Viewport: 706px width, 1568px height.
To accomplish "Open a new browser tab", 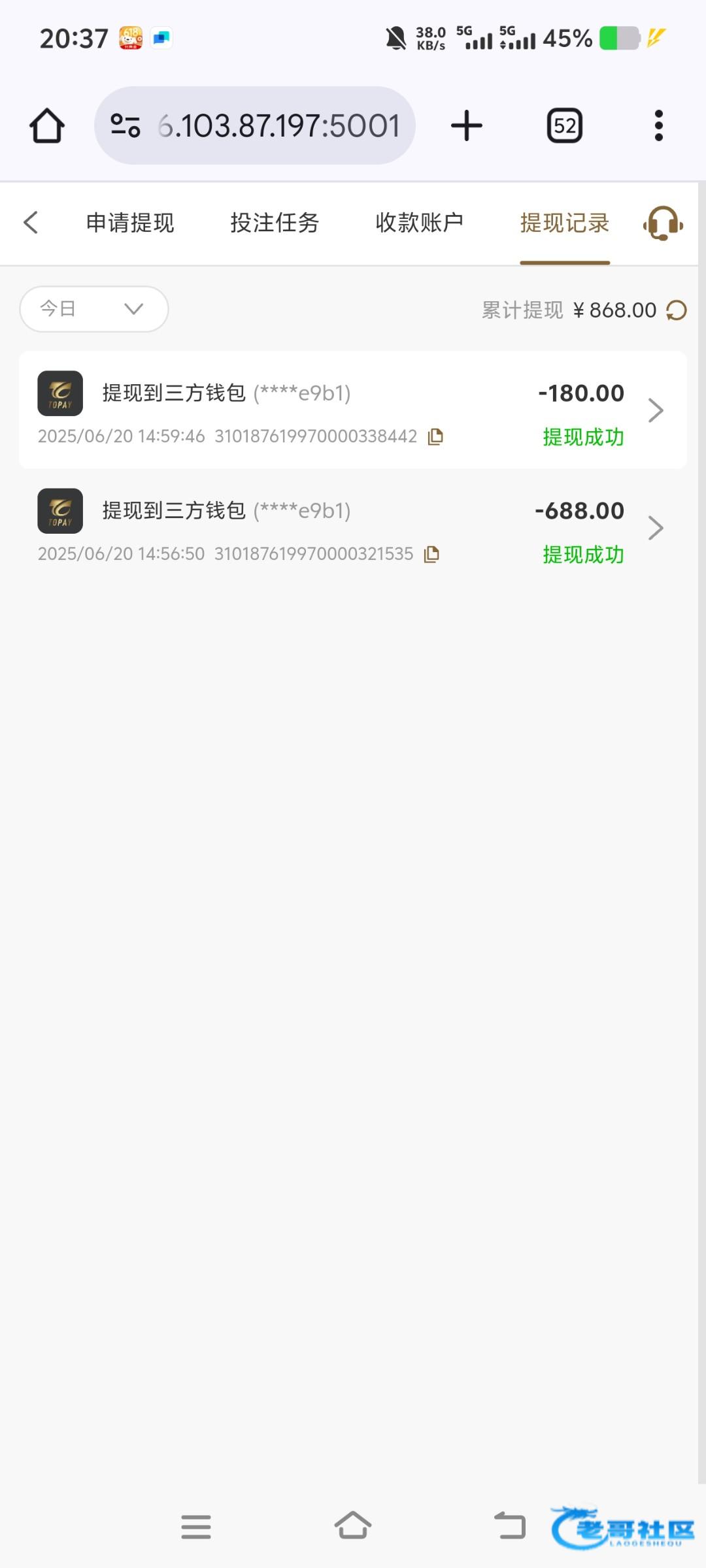I will [x=467, y=125].
